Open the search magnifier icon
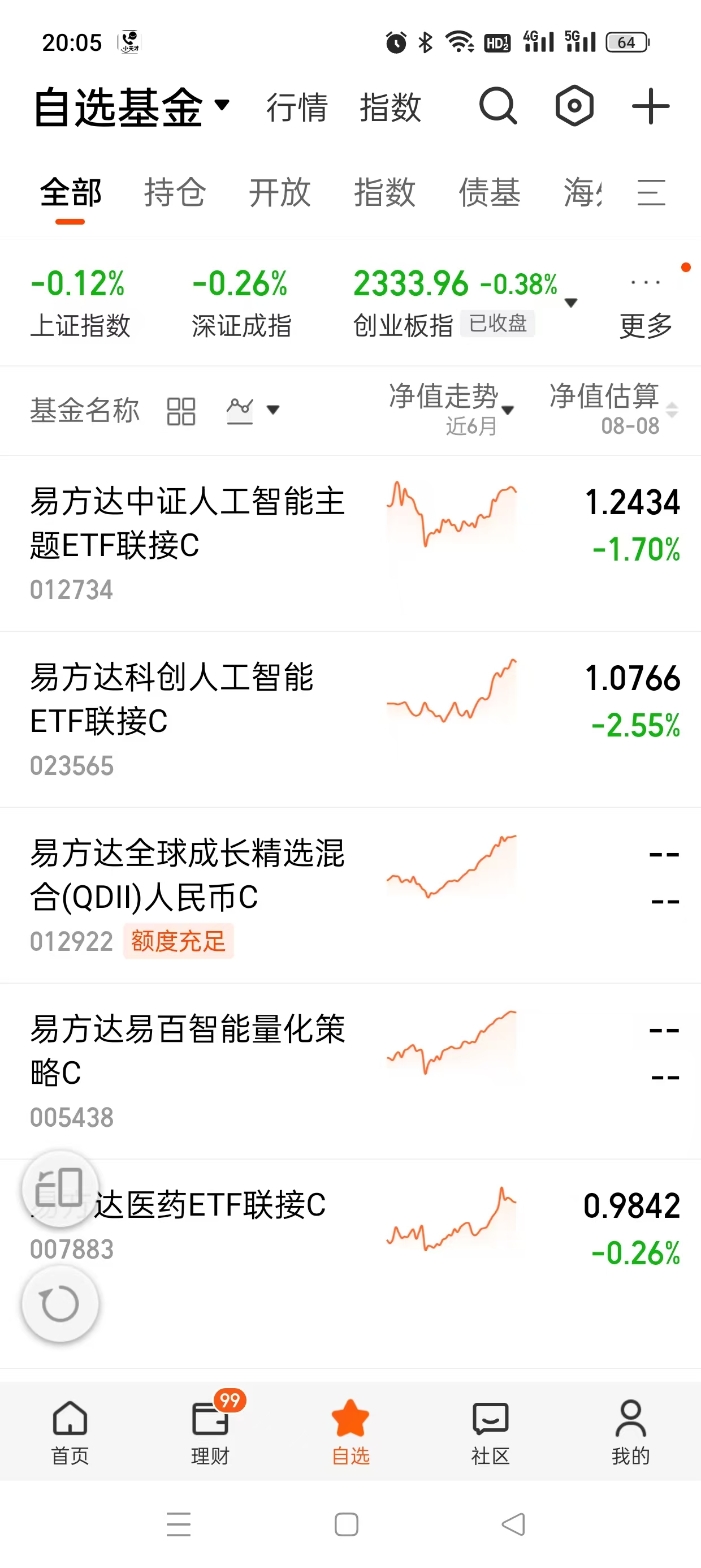 coord(499,106)
